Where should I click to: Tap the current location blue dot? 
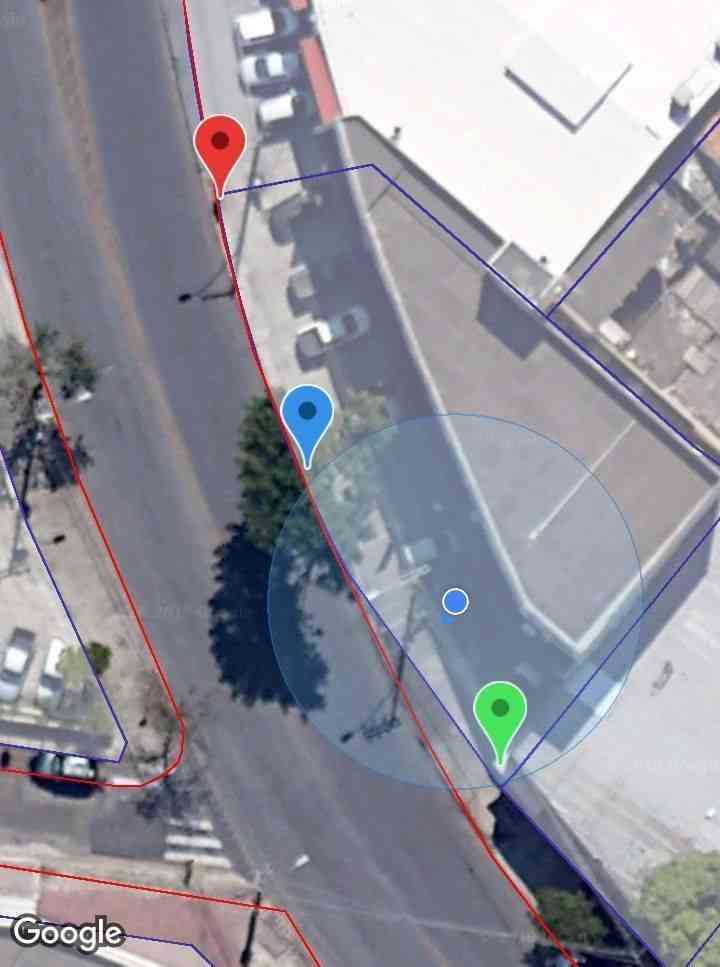pos(455,601)
